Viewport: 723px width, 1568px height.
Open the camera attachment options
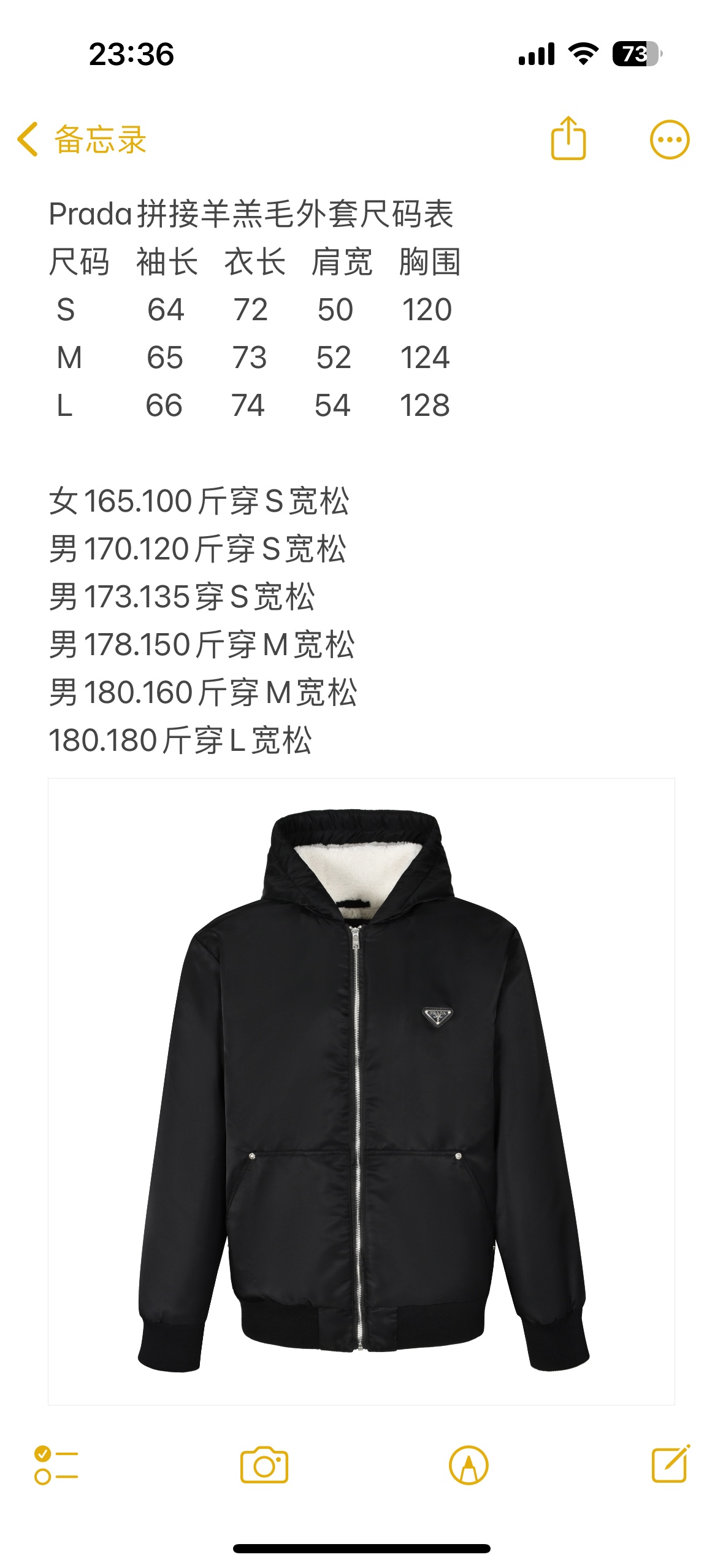[264, 1465]
